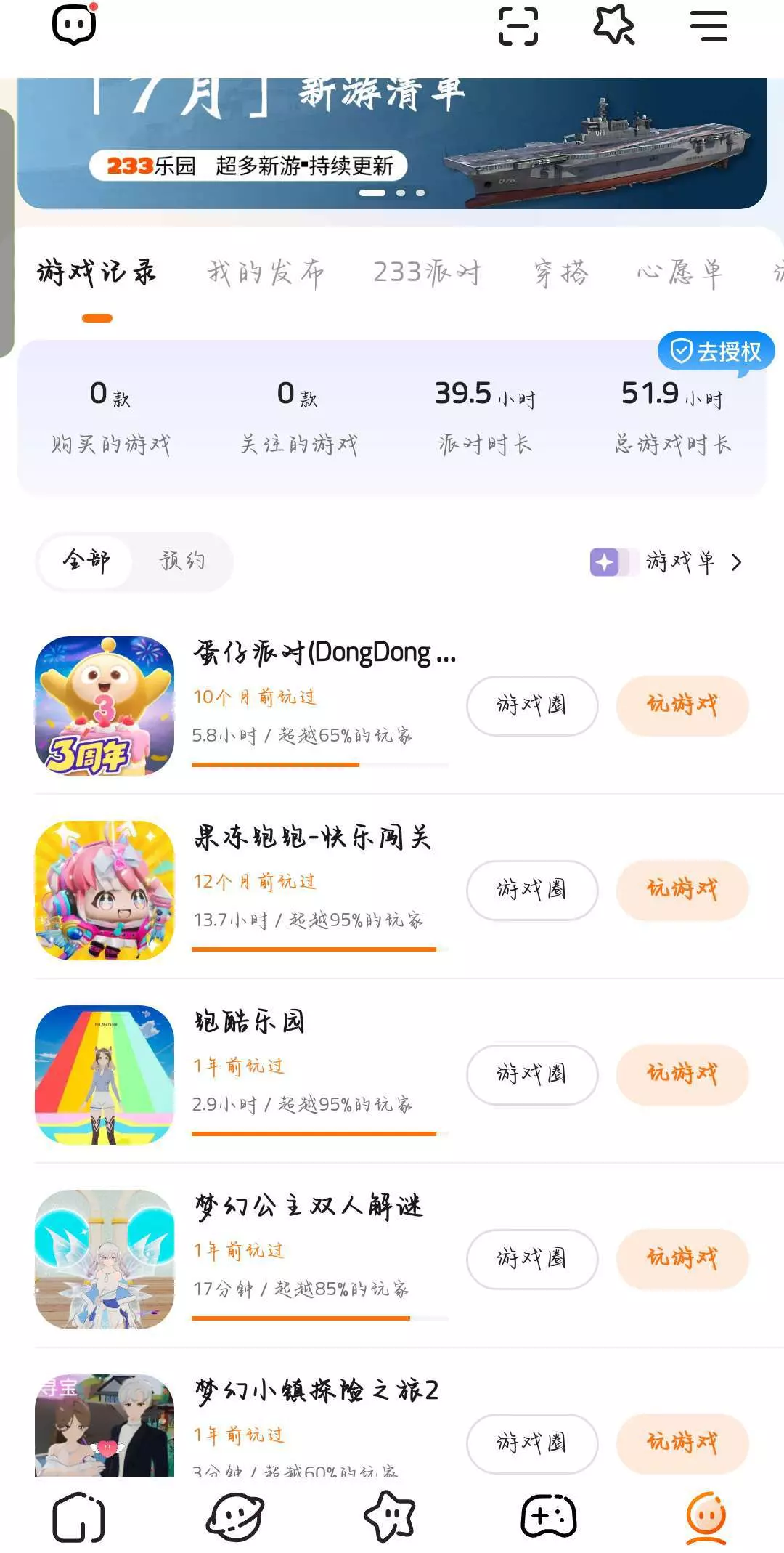Go to the planet face tab
The height and width of the screenshot is (1553, 784).
click(235, 1517)
